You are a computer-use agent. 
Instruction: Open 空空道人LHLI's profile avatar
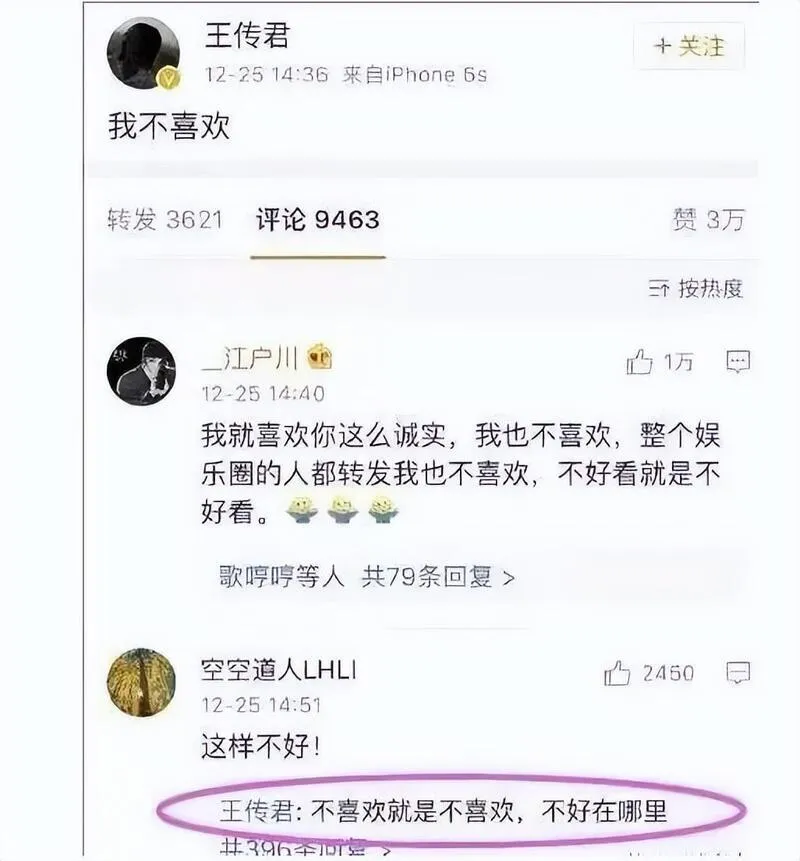pyautogui.click(x=141, y=682)
